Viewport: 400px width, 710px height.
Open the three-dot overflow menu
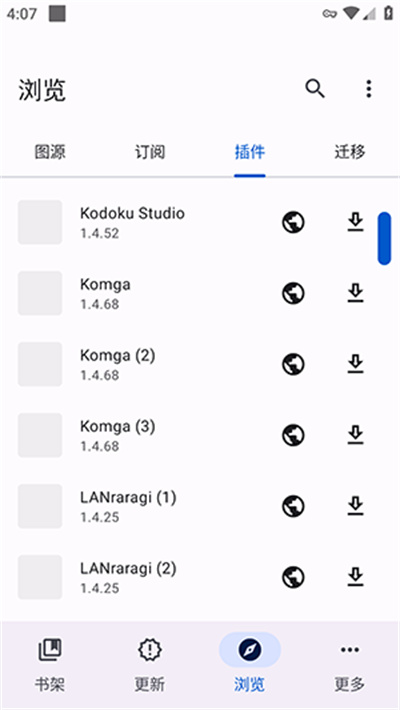[x=369, y=89]
